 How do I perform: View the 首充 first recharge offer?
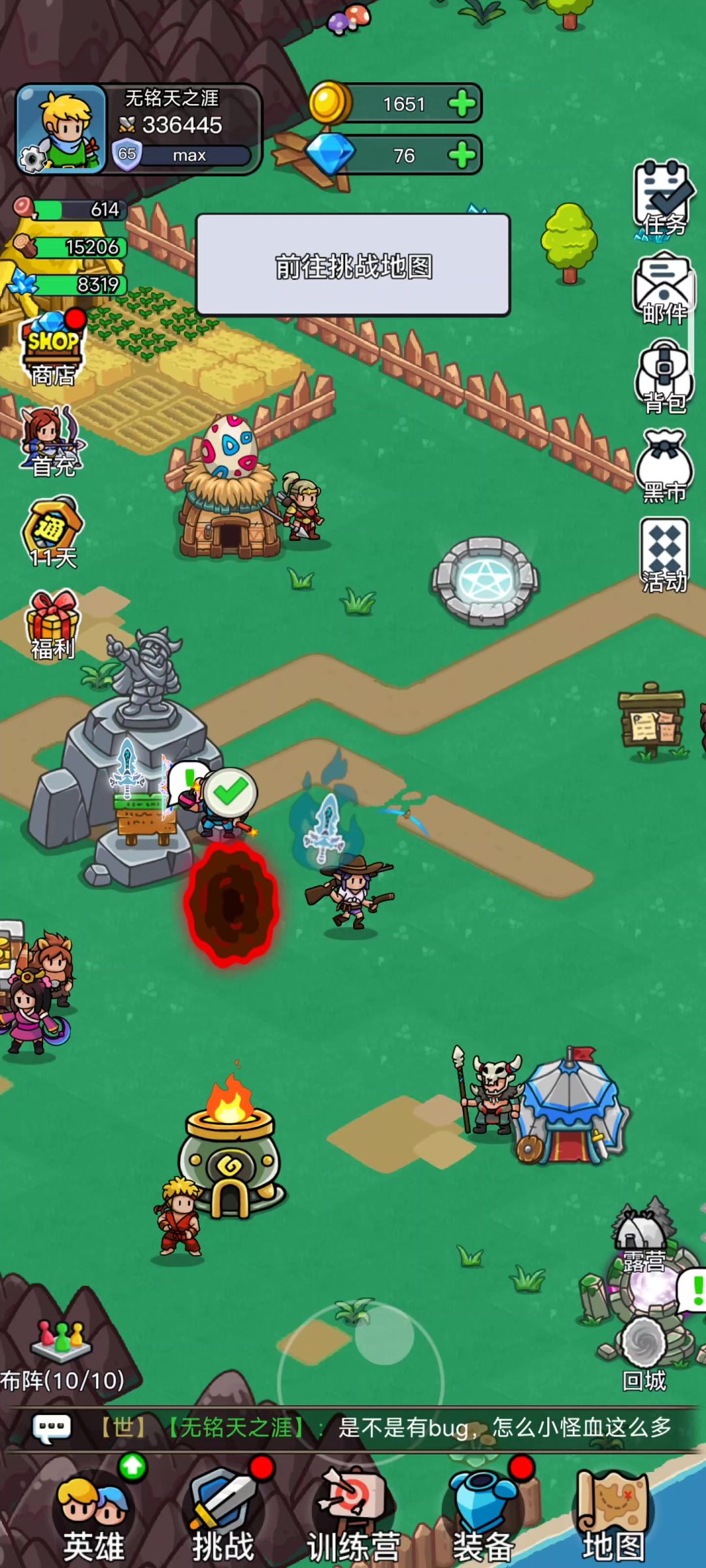(x=51, y=441)
